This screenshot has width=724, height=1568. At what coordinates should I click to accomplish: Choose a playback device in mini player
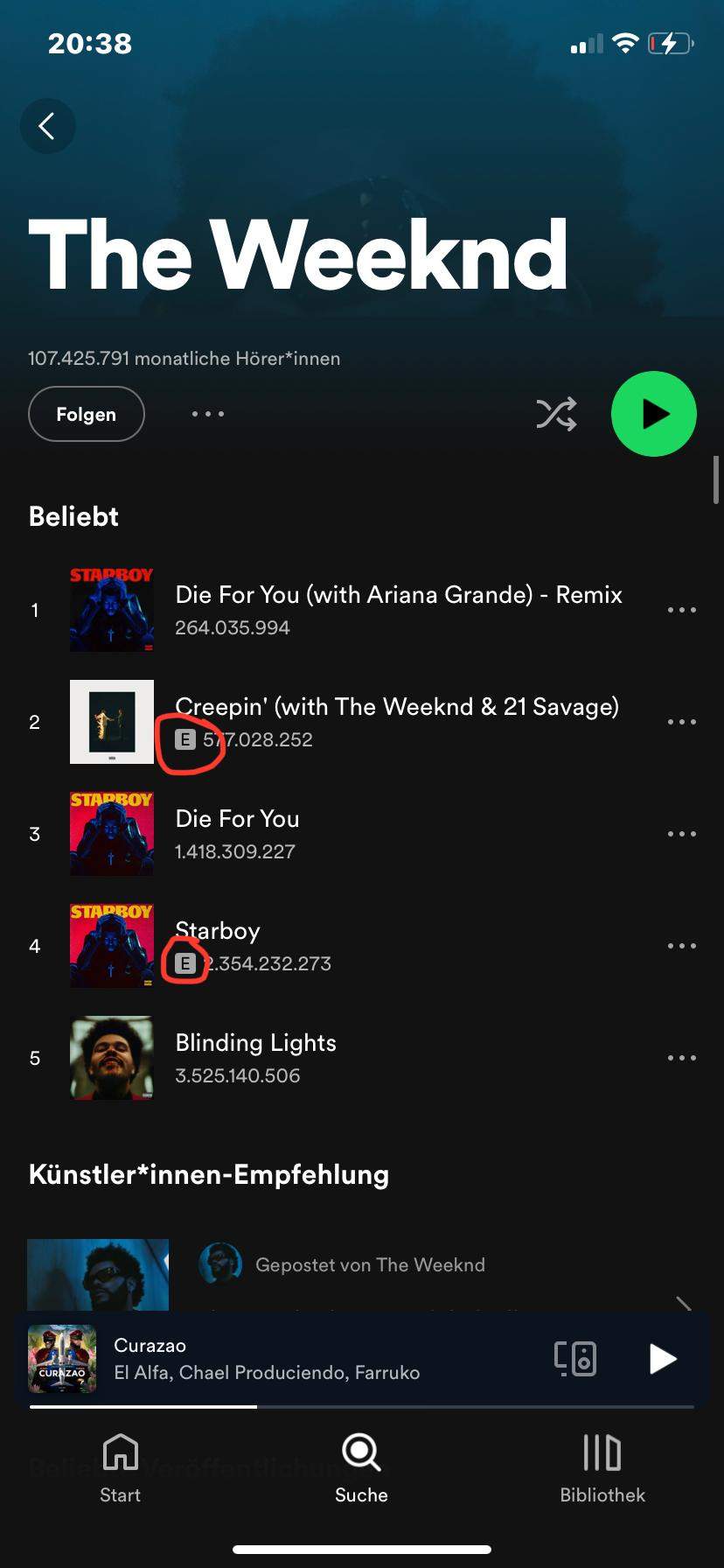pos(575,1359)
